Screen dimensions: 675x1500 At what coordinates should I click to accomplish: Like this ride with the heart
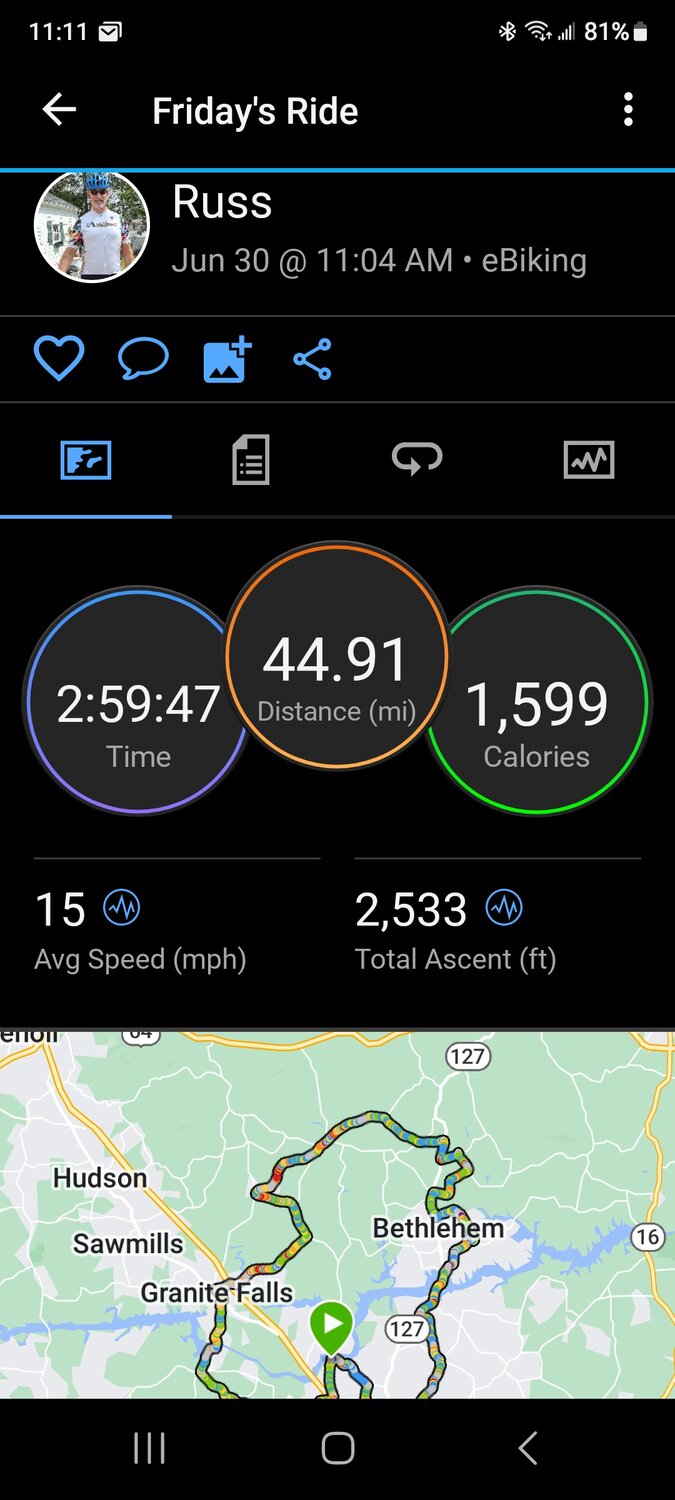coord(59,359)
